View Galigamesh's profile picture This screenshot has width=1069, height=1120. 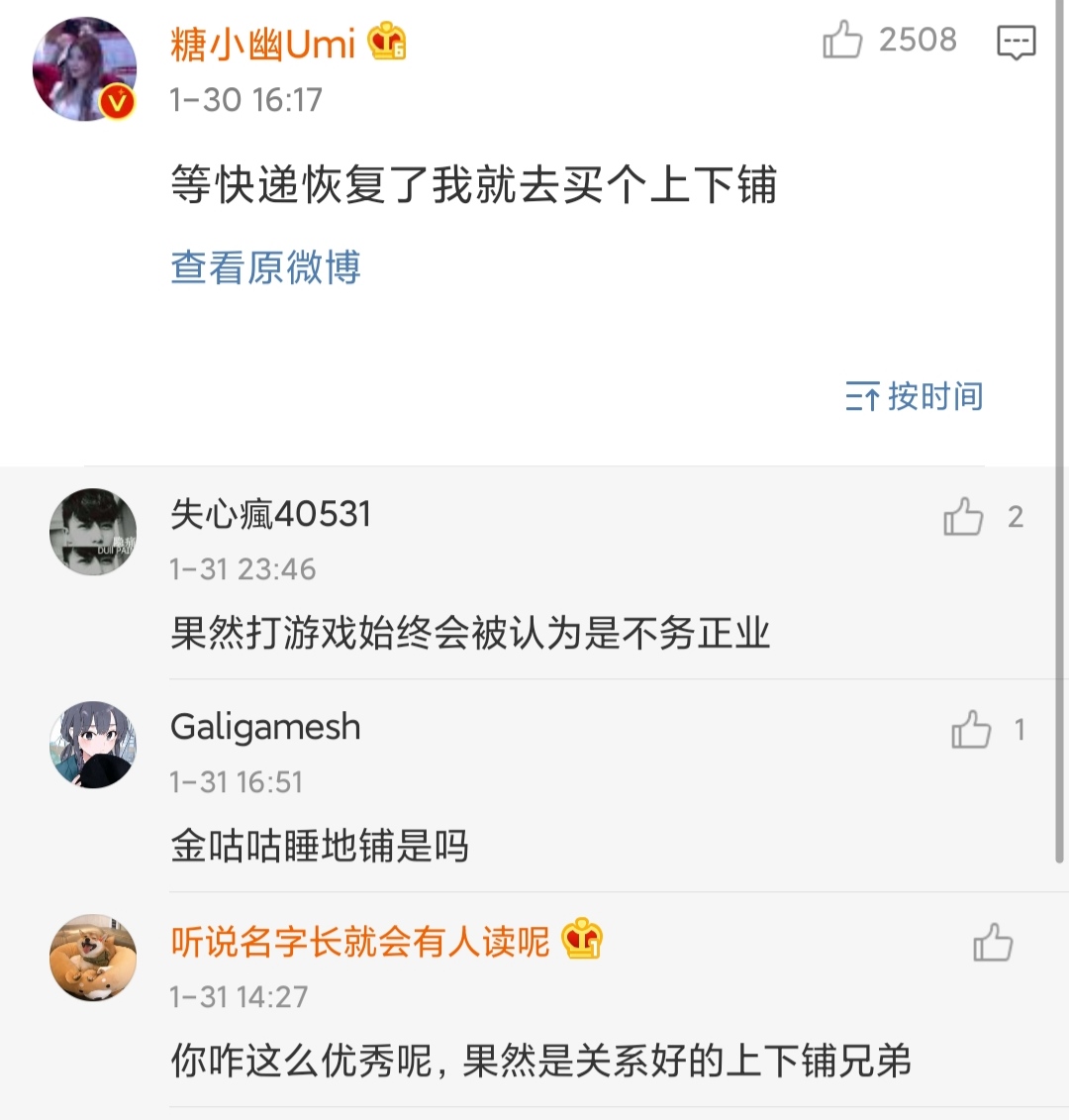tap(93, 745)
